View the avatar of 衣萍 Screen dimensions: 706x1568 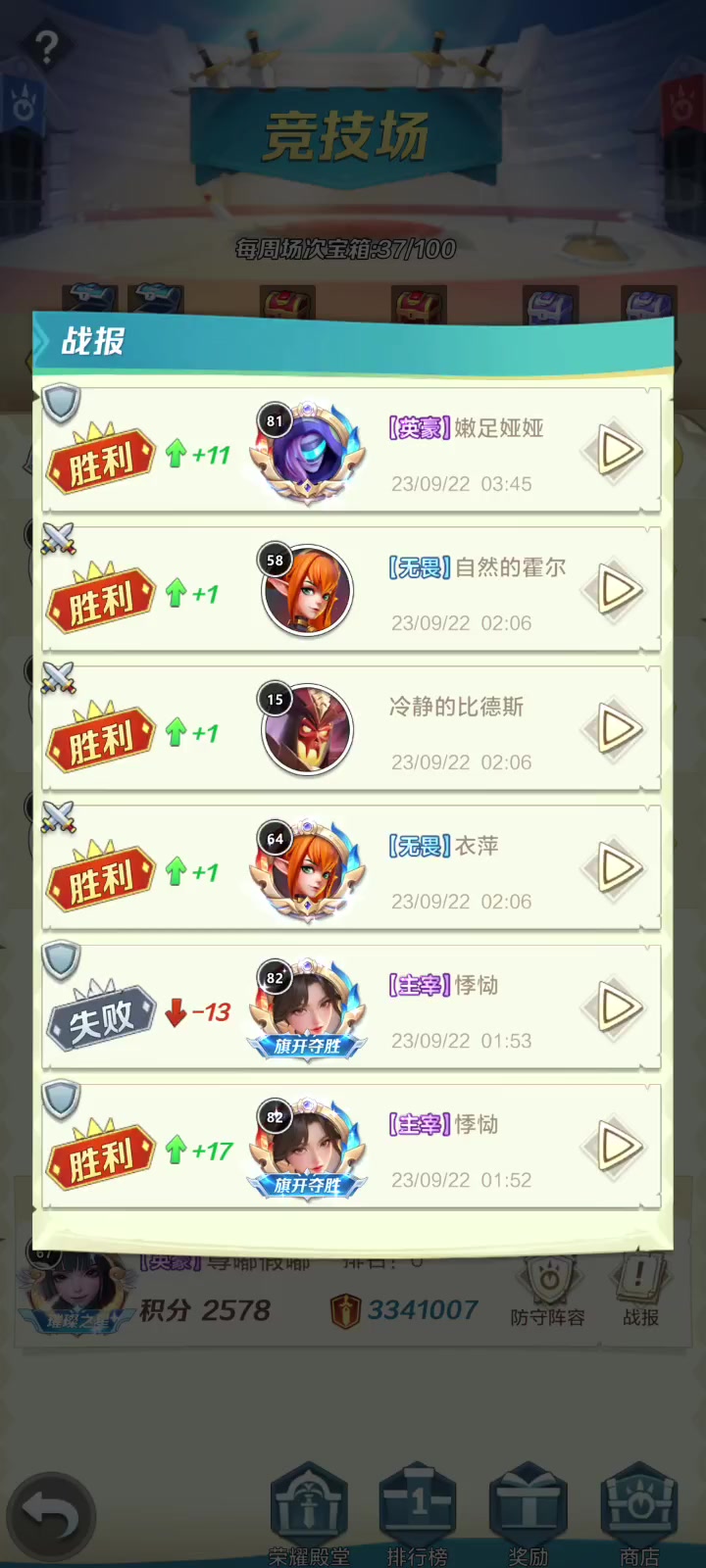point(308,870)
